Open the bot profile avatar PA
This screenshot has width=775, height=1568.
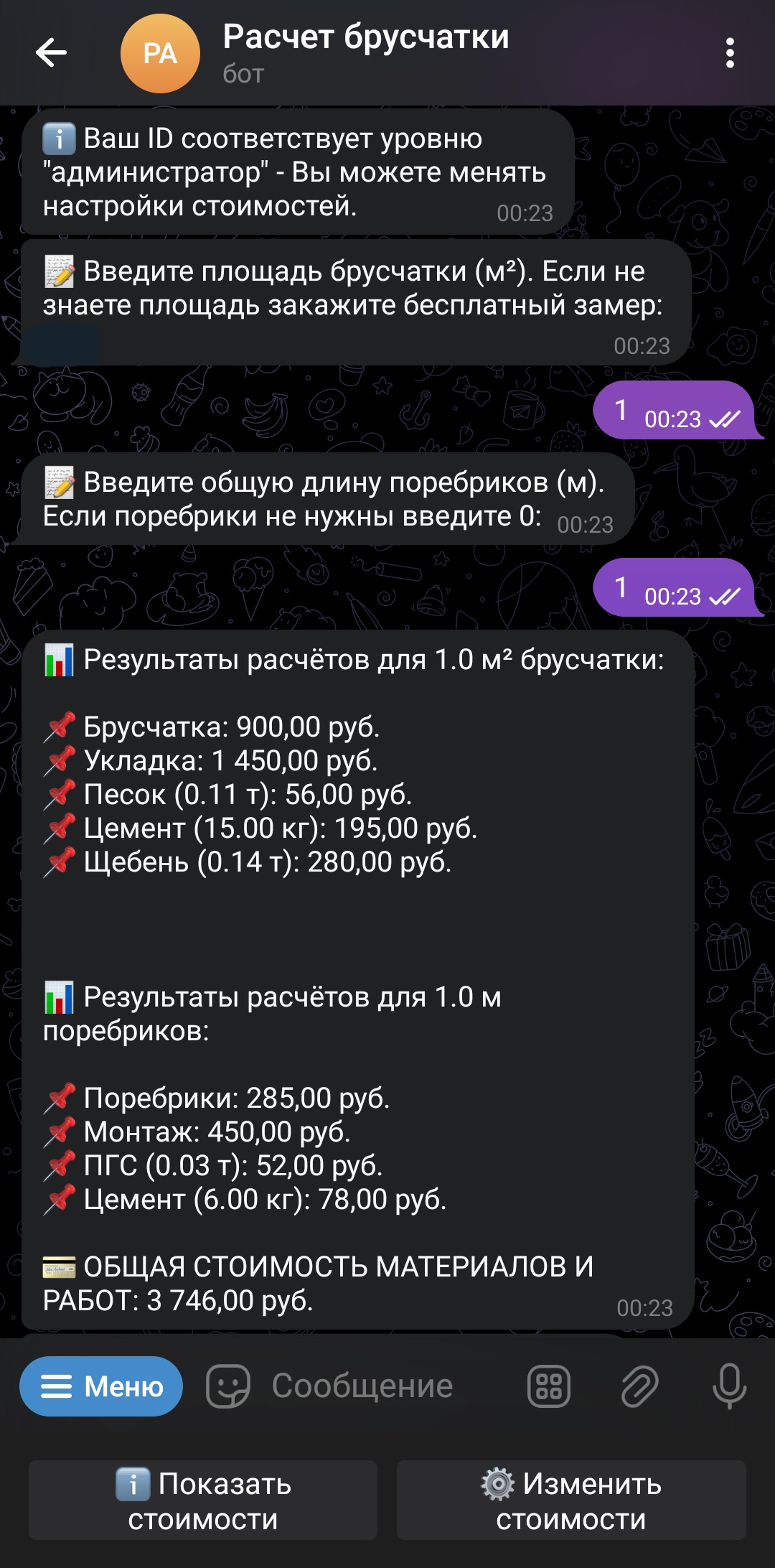click(x=156, y=54)
